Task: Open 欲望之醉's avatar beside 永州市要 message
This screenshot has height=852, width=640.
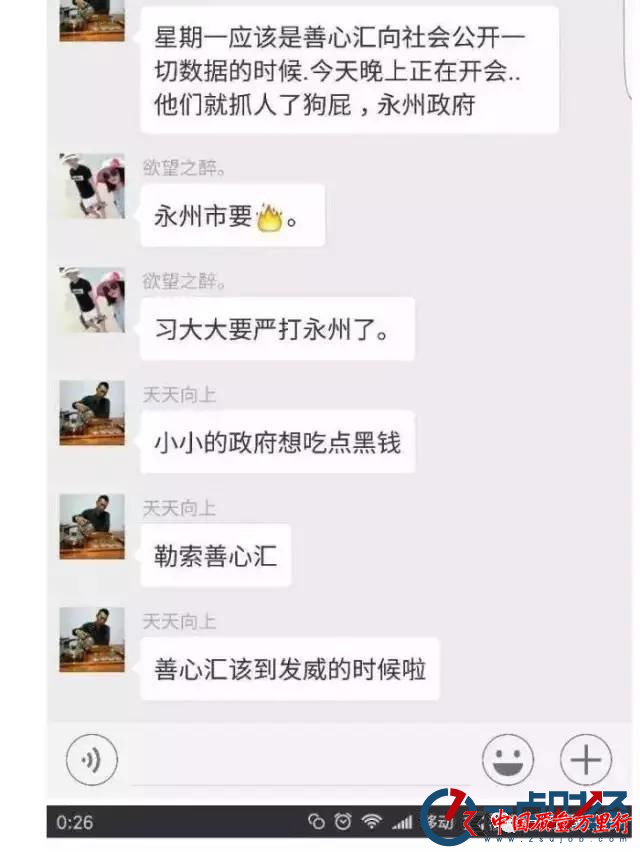Action: click(x=92, y=187)
